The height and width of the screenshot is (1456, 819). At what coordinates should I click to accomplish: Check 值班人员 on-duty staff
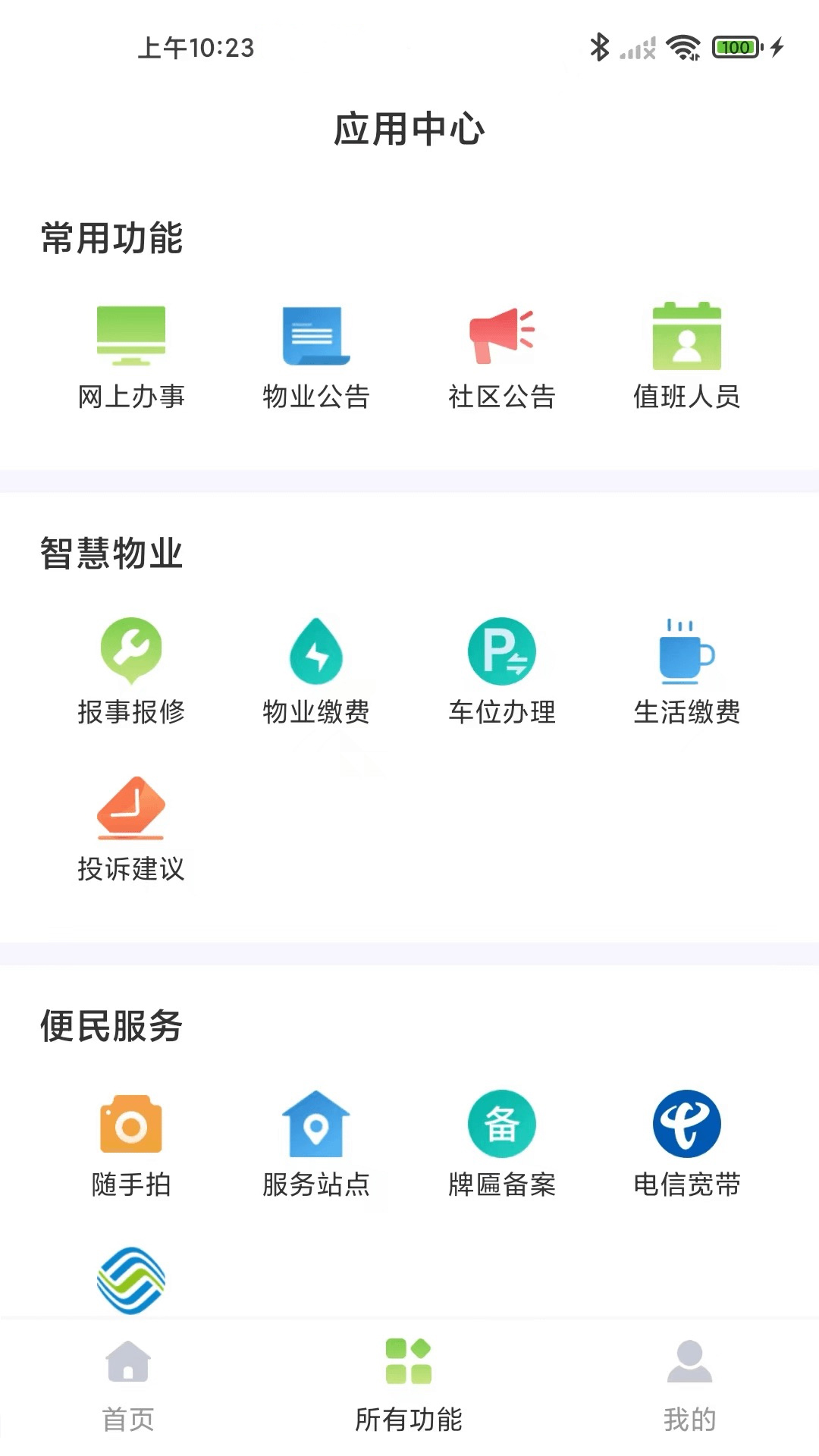click(x=686, y=355)
